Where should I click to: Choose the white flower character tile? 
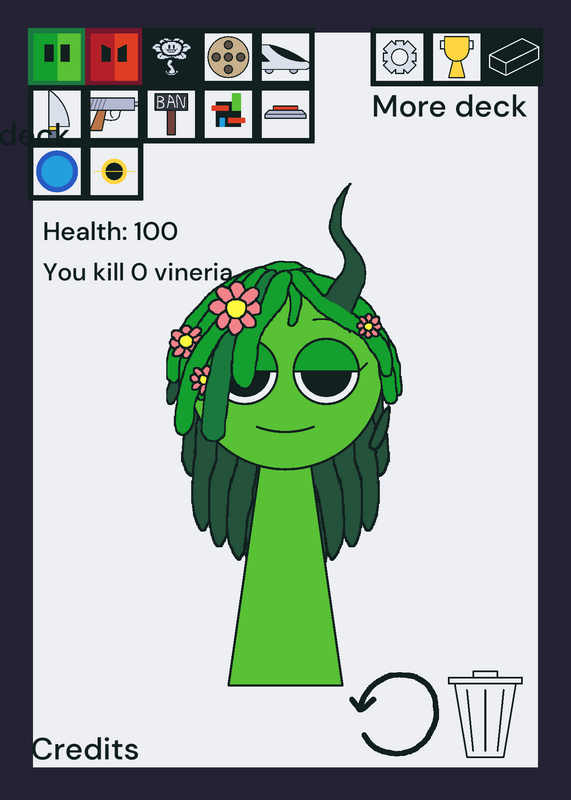pos(171,56)
